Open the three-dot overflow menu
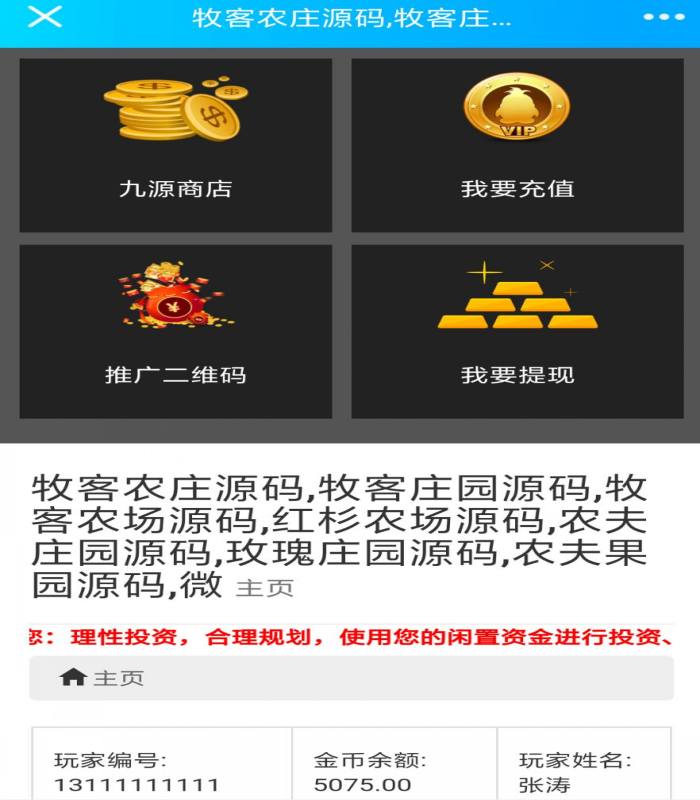 [663, 17]
